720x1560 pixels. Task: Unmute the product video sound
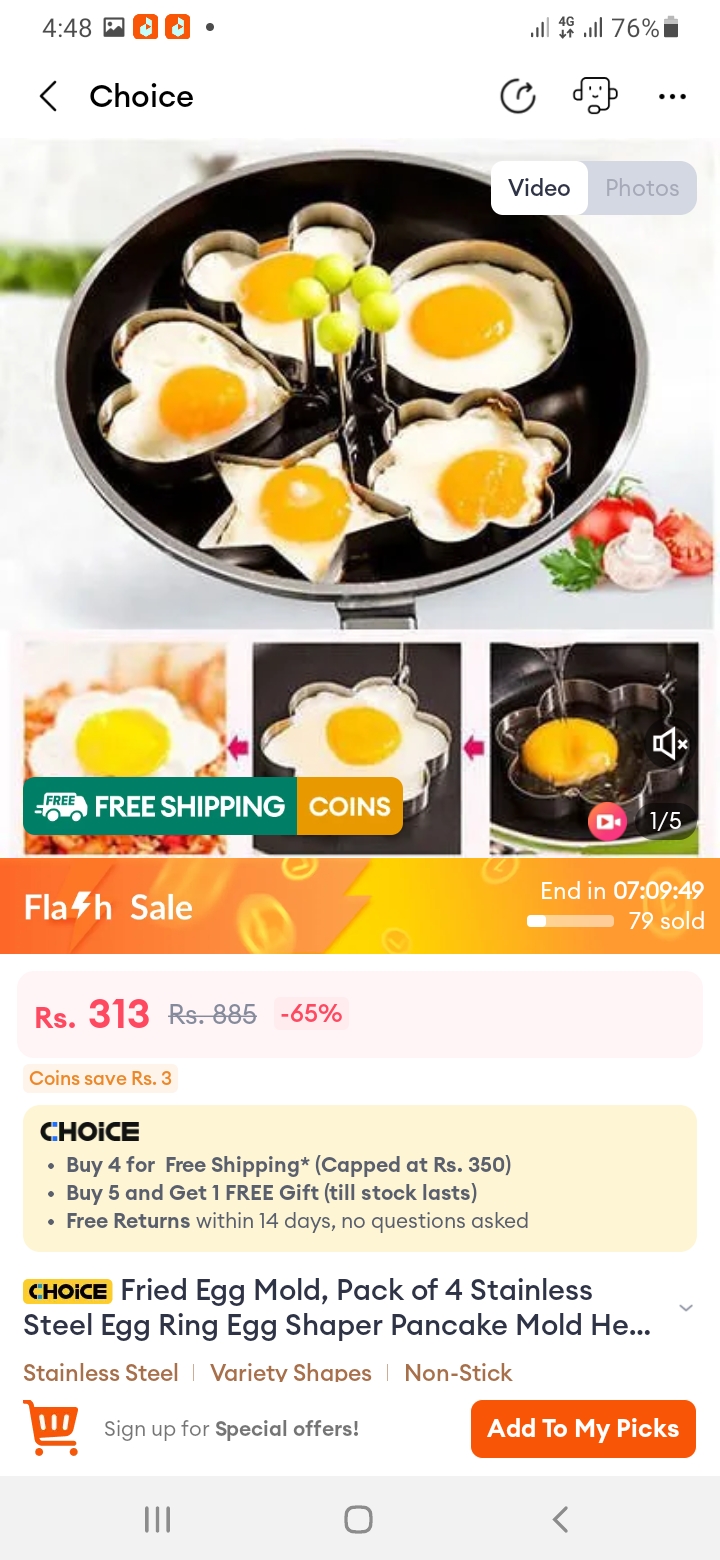[669, 743]
